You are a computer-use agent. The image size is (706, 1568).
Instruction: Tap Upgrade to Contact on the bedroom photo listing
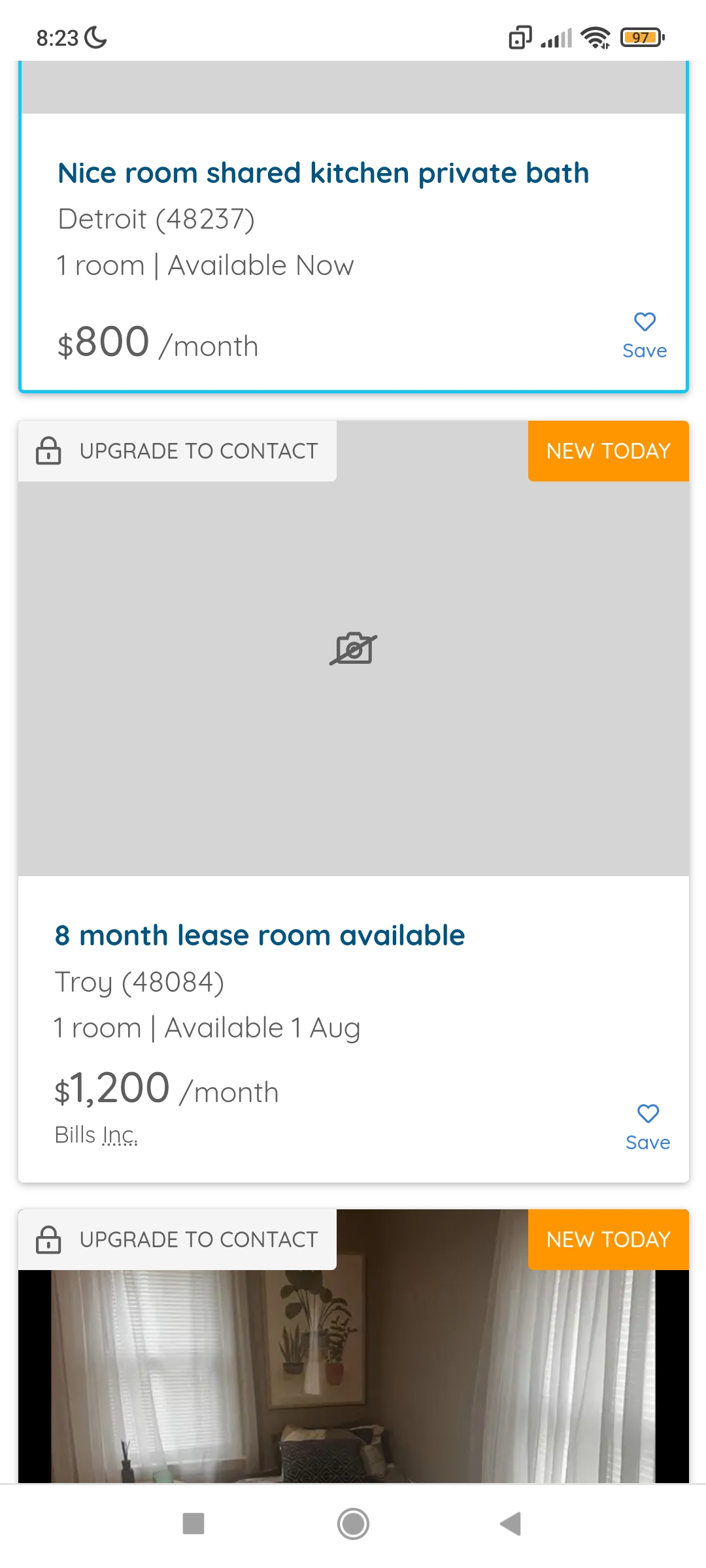point(178,1240)
